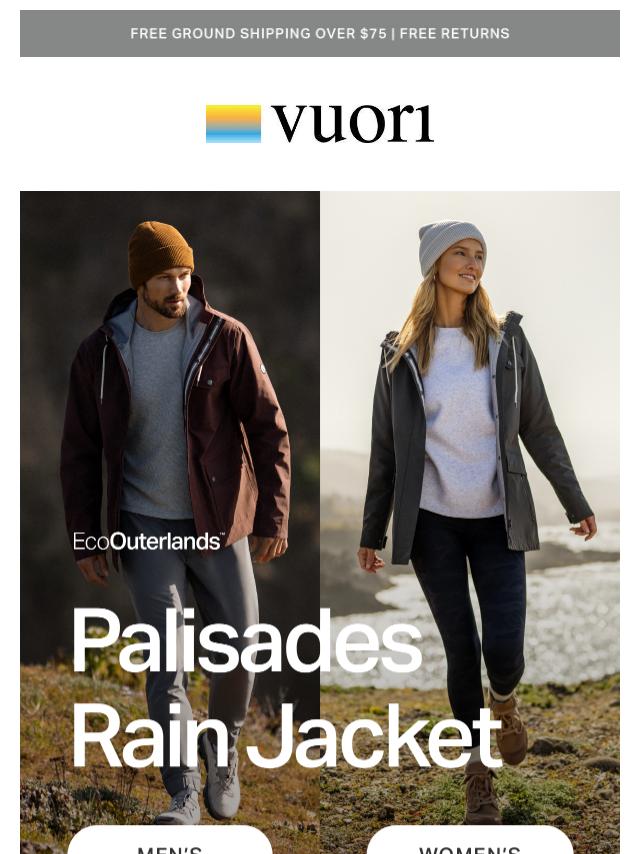This screenshot has width=640, height=854.
Task: Open the free ground shipping banner
Action: [x=320, y=34]
